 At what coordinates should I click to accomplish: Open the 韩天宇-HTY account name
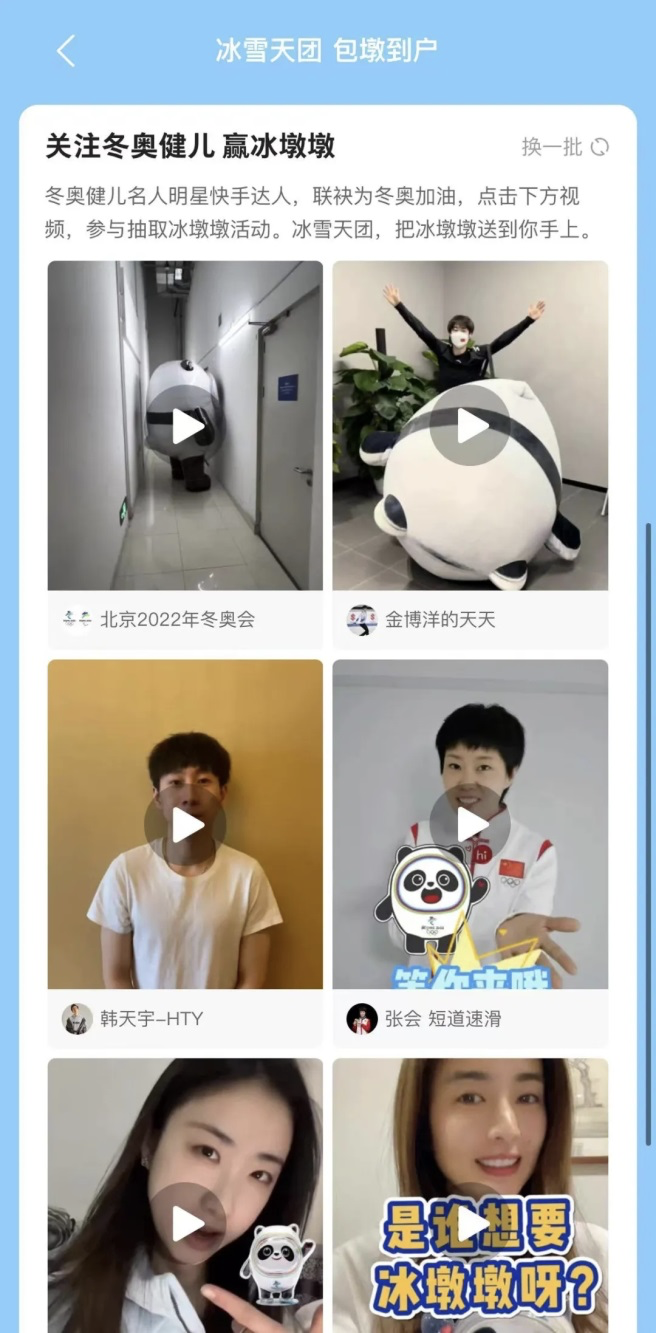(x=151, y=1019)
